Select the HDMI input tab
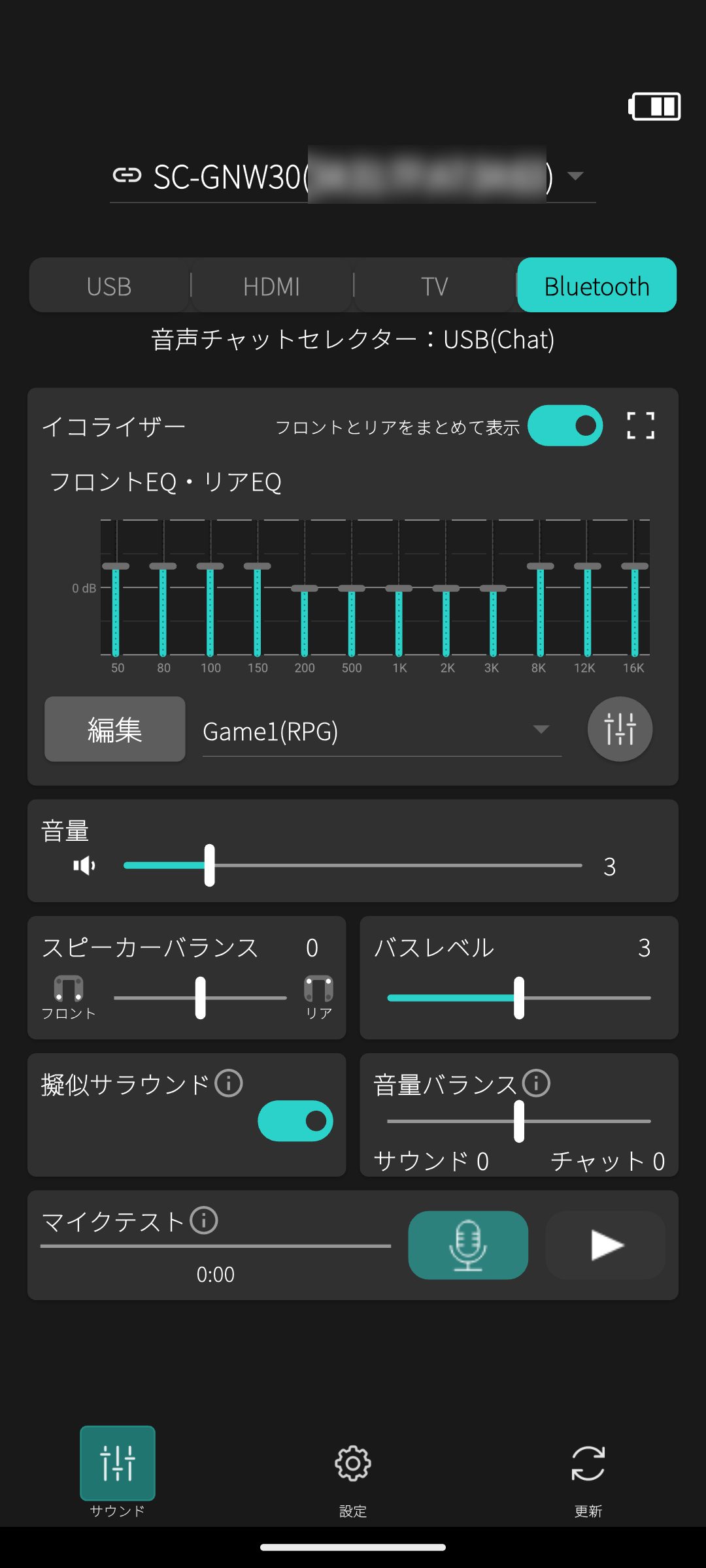The height and width of the screenshot is (1568, 706). coord(271,286)
